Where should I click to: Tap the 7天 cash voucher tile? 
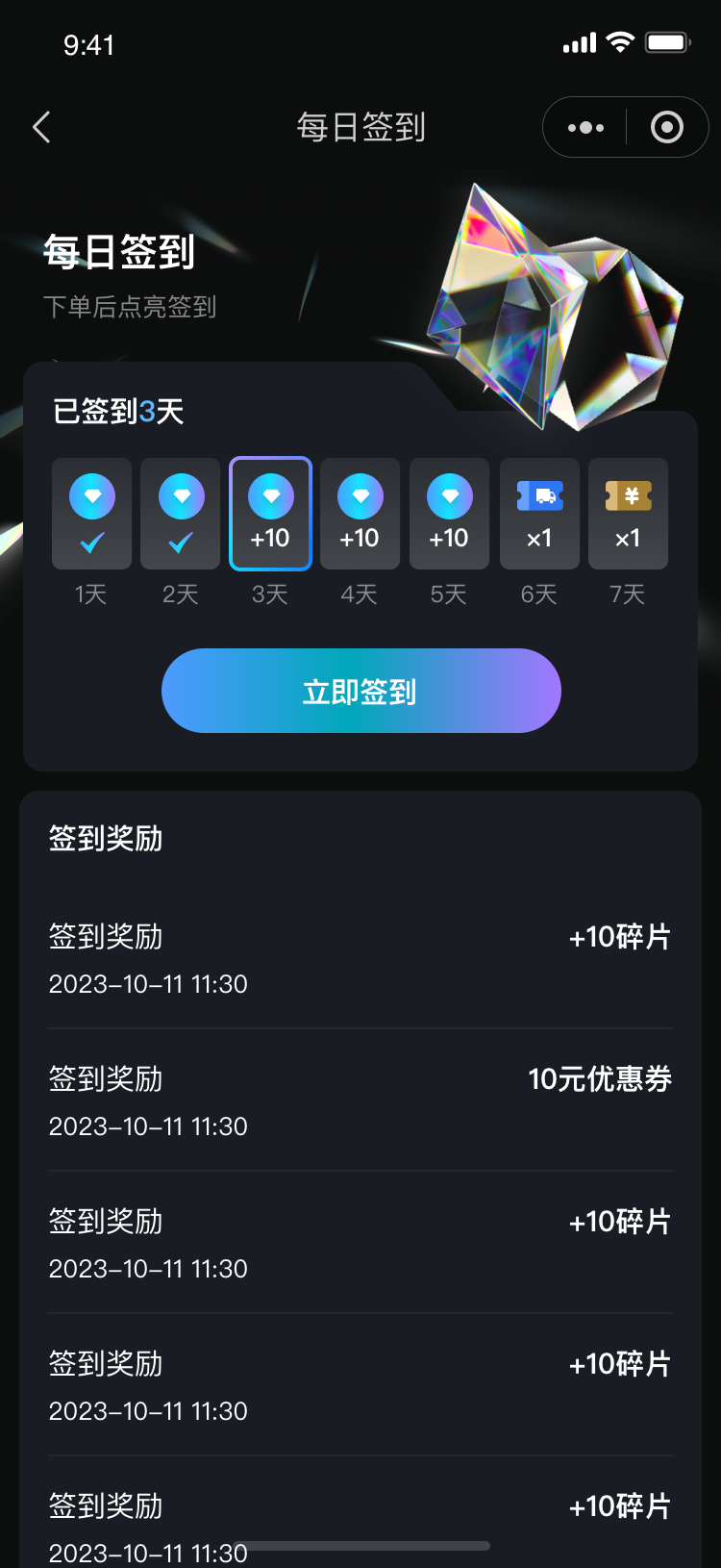tap(628, 514)
